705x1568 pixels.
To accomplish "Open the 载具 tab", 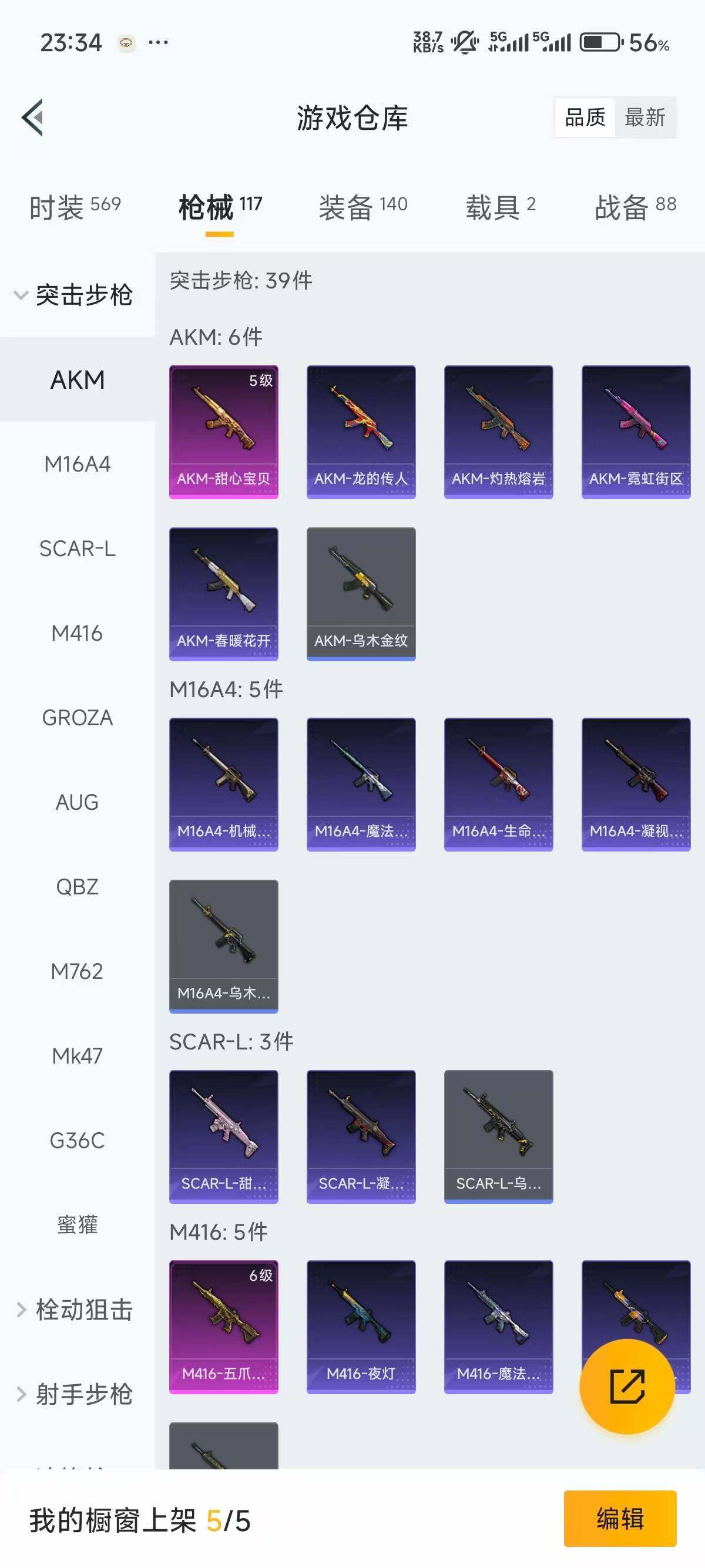I will [x=501, y=207].
